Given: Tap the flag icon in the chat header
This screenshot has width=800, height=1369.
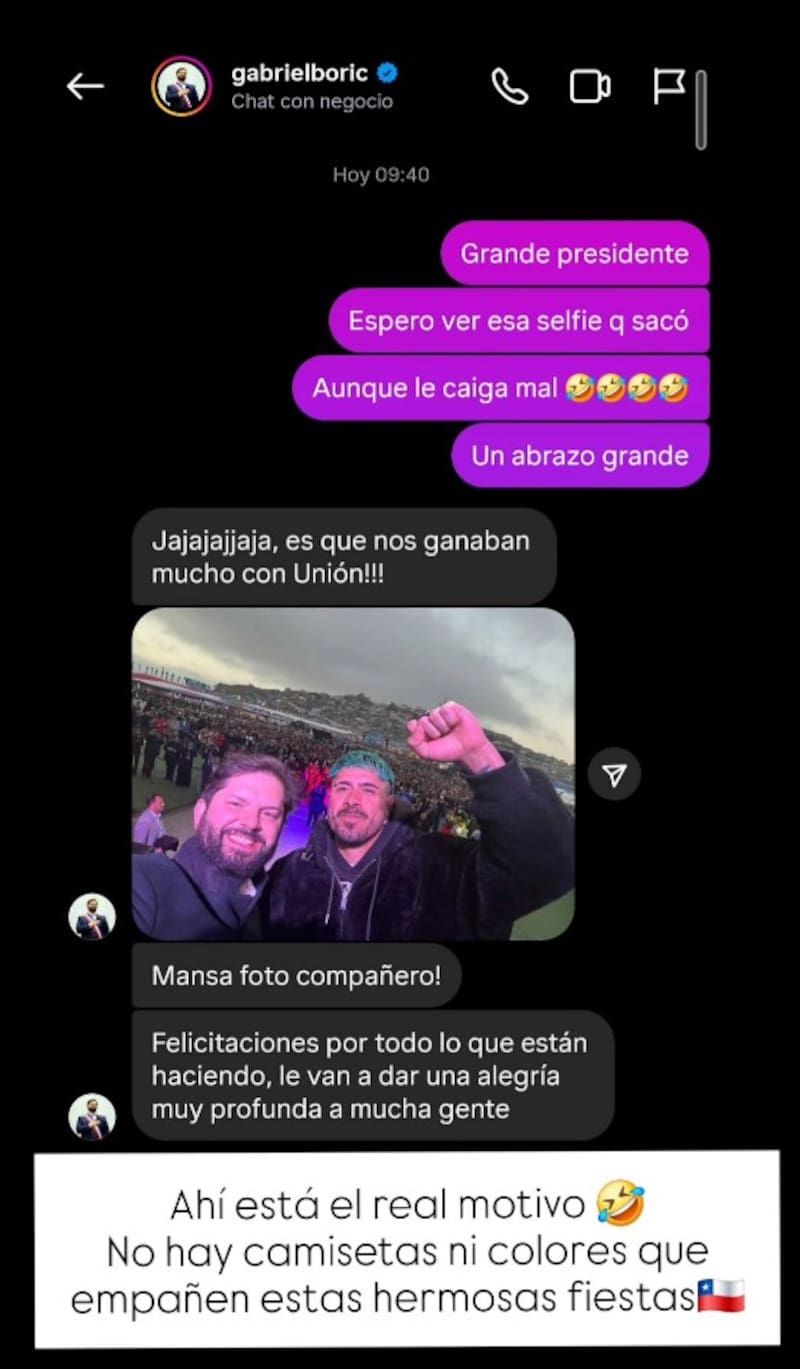Looking at the screenshot, I should [x=669, y=87].
